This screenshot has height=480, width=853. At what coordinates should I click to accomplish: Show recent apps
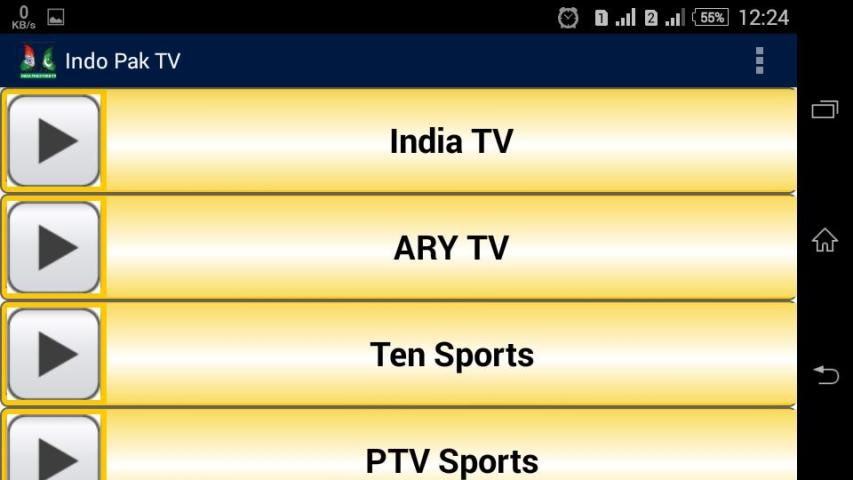pyautogui.click(x=825, y=109)
